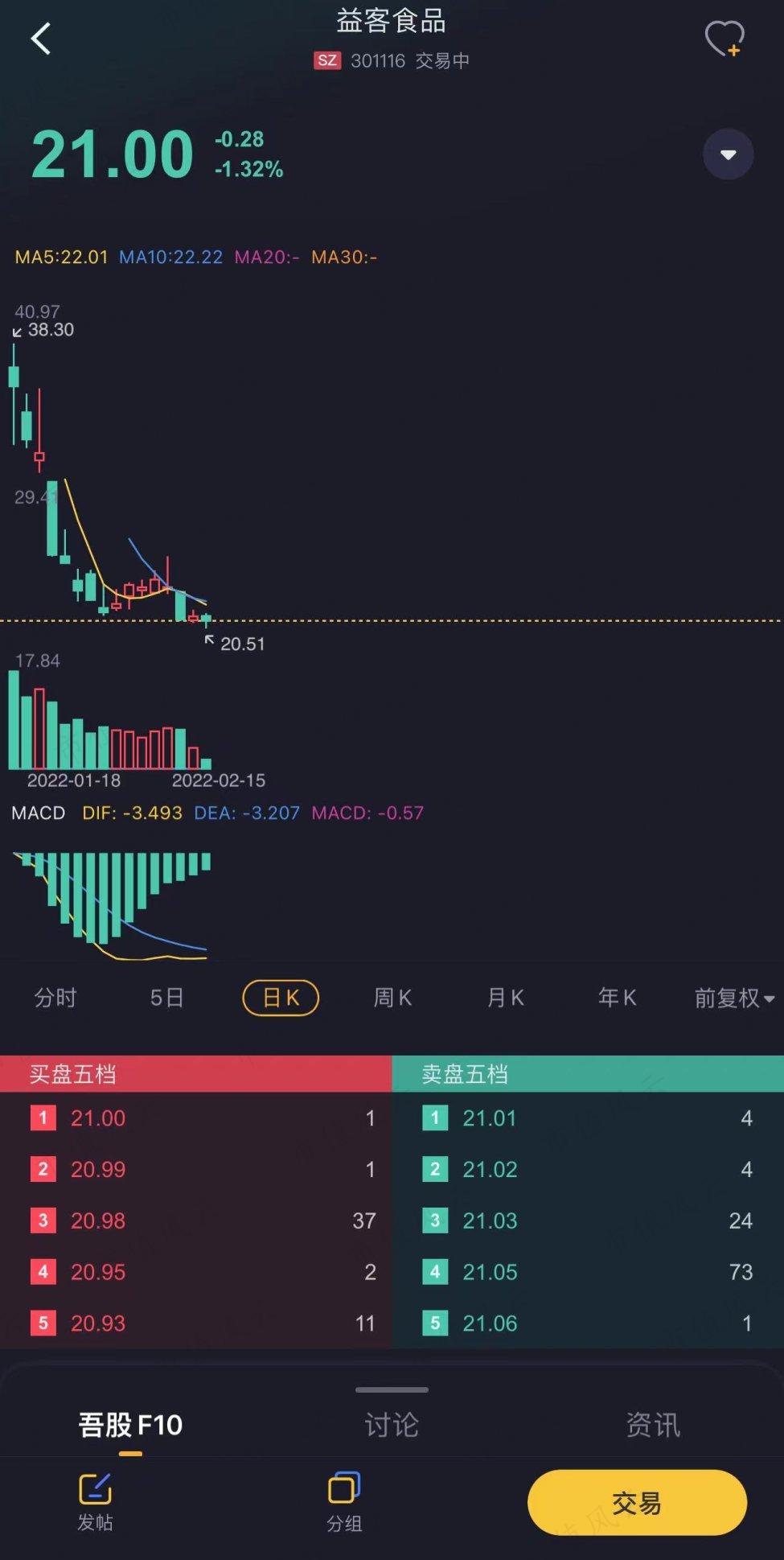Switch to the 月K chart tab
Viewport: 784px width, 1560px height.
pos(505,998)
